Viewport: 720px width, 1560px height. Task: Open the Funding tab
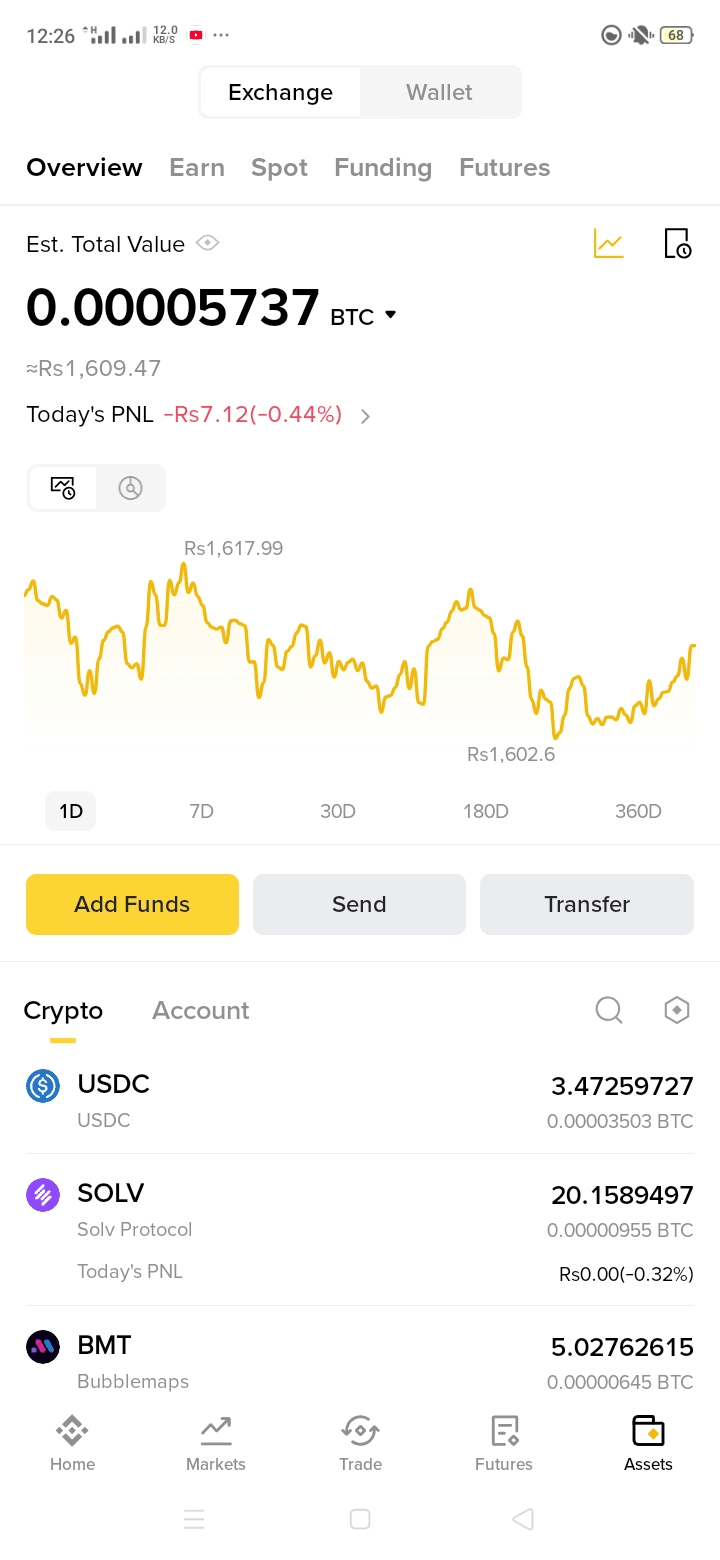click(x=383, y=167)
